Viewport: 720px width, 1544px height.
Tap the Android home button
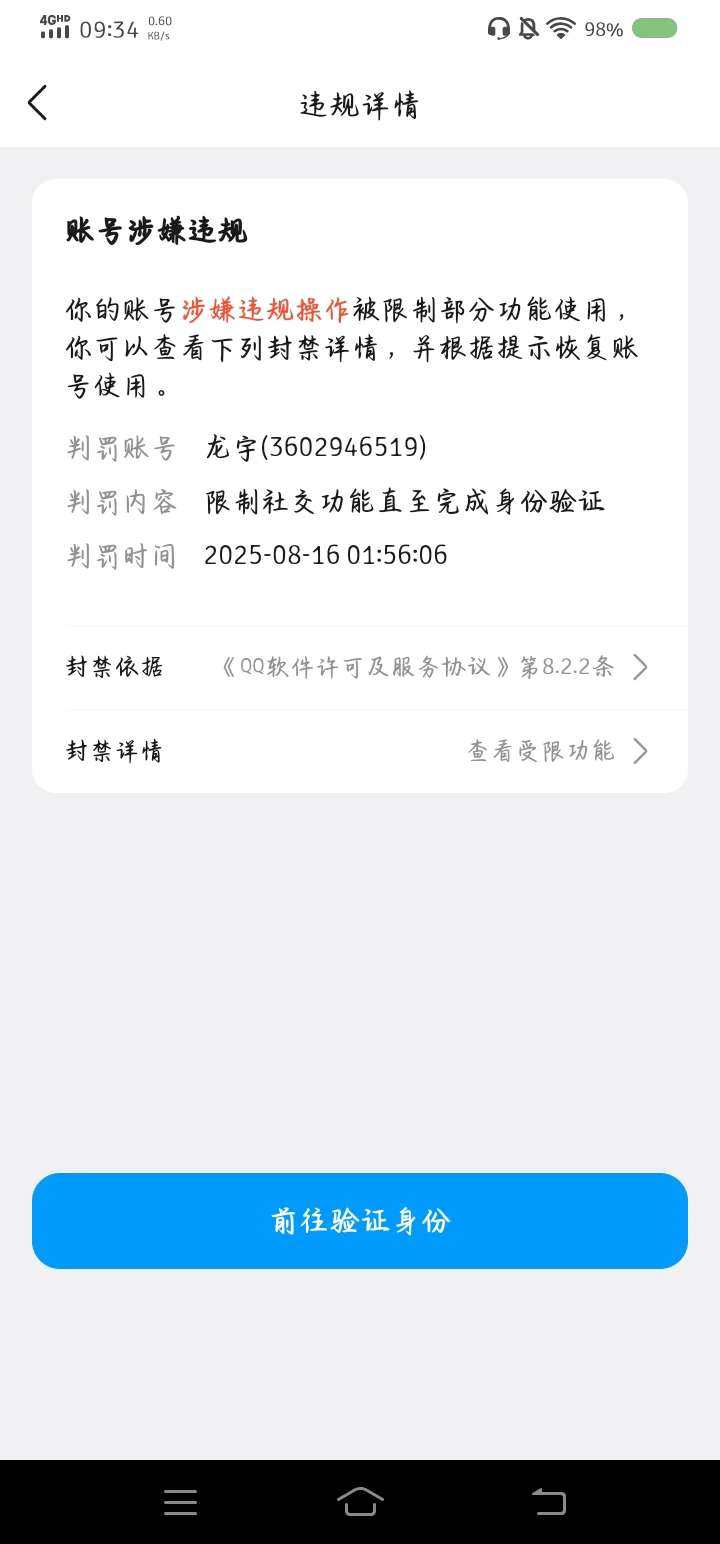pyautogui.click(x=360, y=1501)
